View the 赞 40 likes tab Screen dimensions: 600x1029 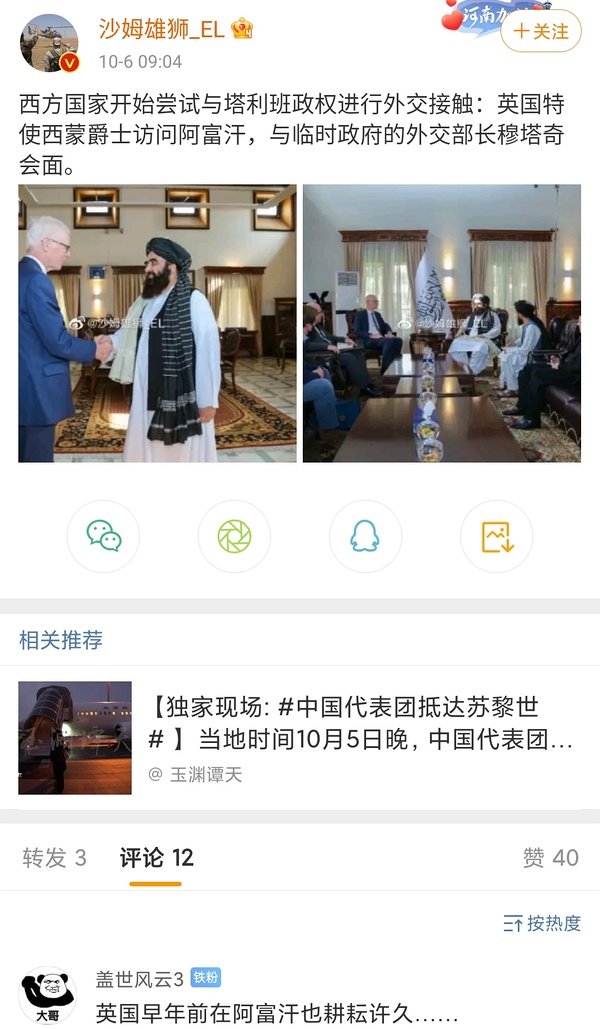pos(550,857)
